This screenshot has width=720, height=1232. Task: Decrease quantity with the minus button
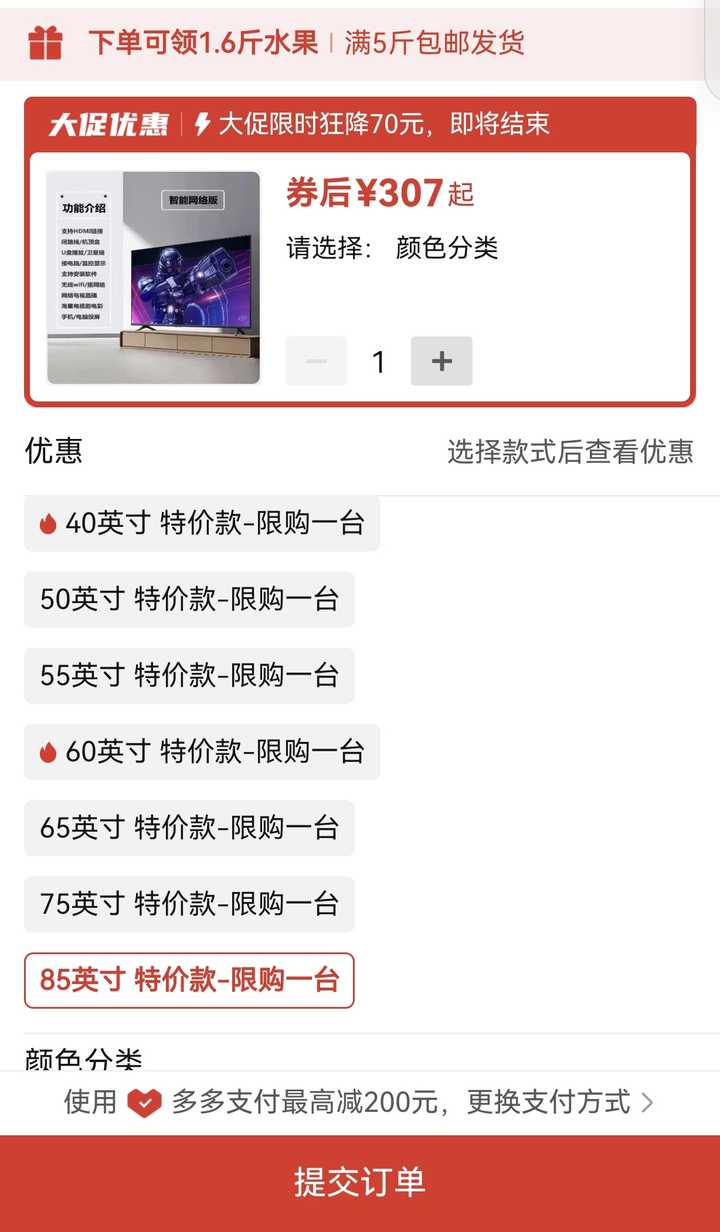tap(316, 361)
